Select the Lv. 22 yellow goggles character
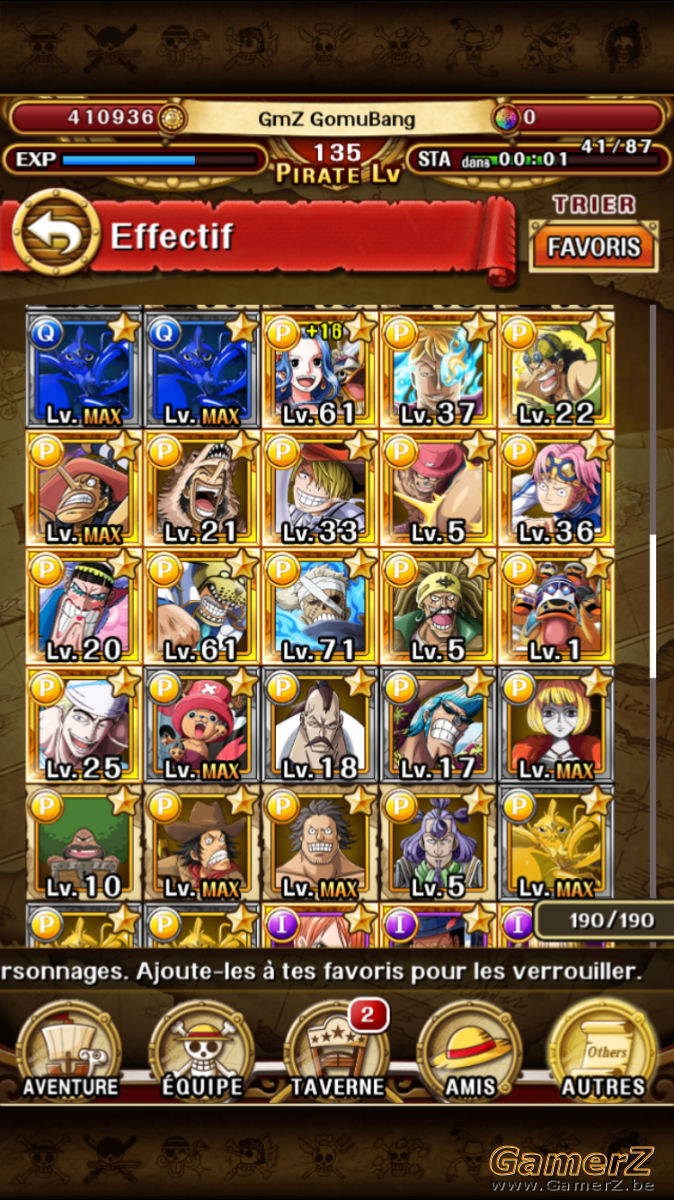This screenshot has width=674, height=1200. point(556,372)
